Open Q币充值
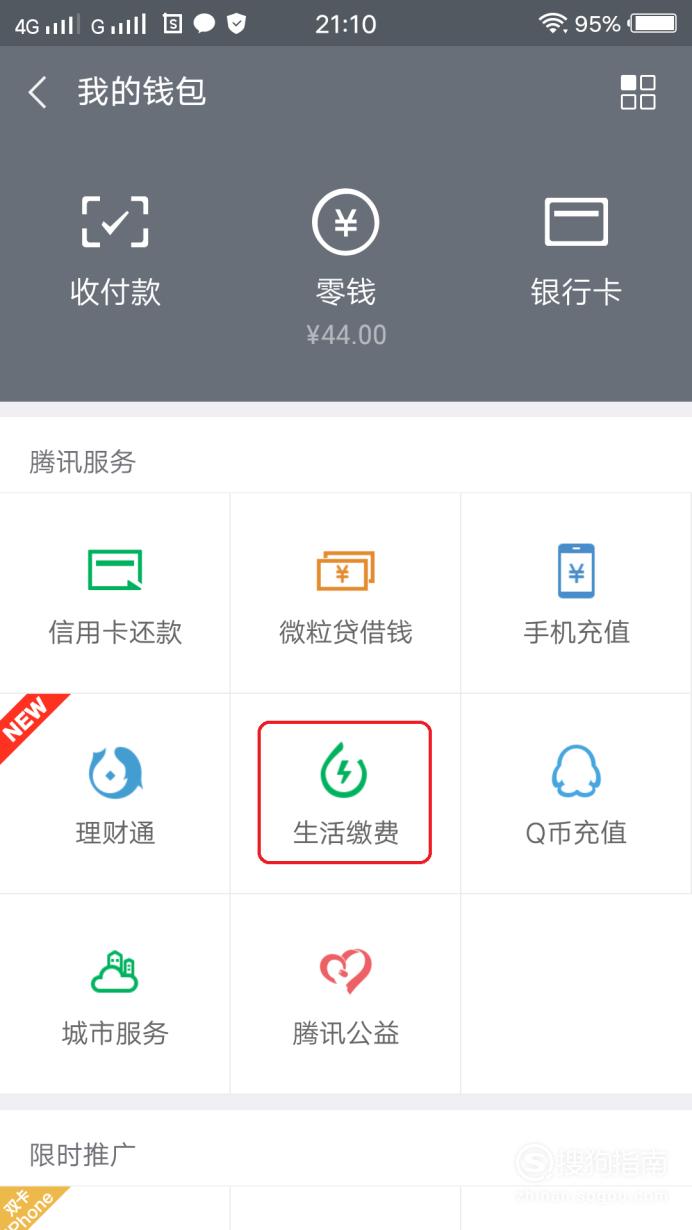Screen dimensions: 692x1230 click(576, 794)
